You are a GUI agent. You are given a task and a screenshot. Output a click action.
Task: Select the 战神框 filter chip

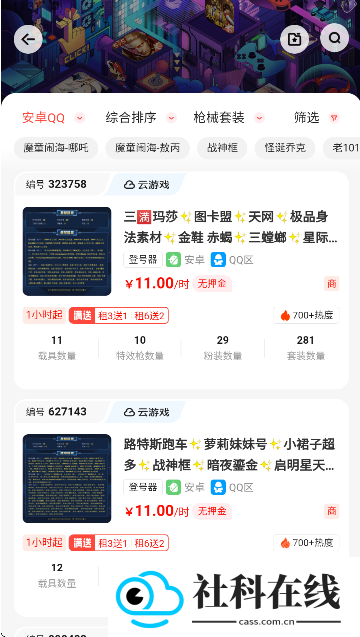click(222, 148)
